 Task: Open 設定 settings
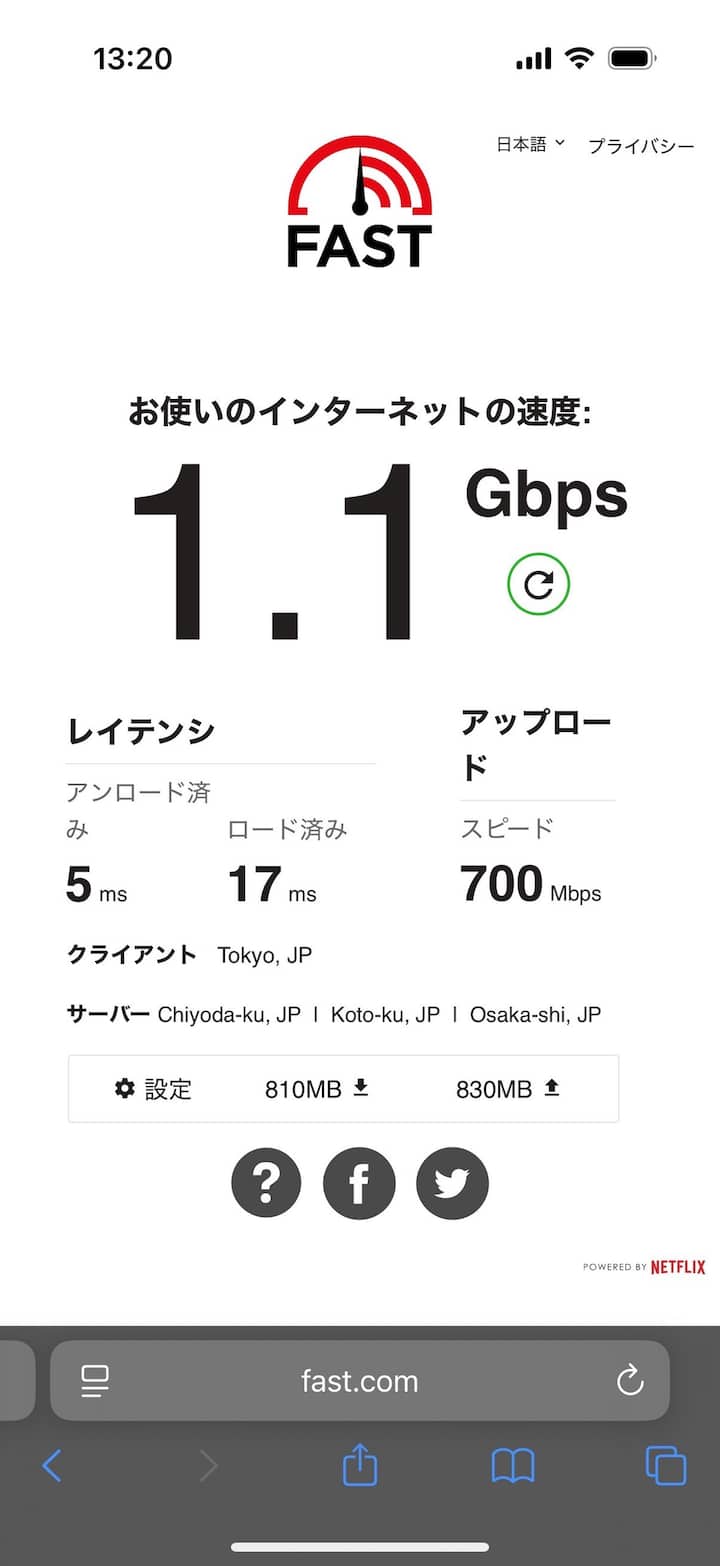pyautogui.click(x=153, y=1089)
